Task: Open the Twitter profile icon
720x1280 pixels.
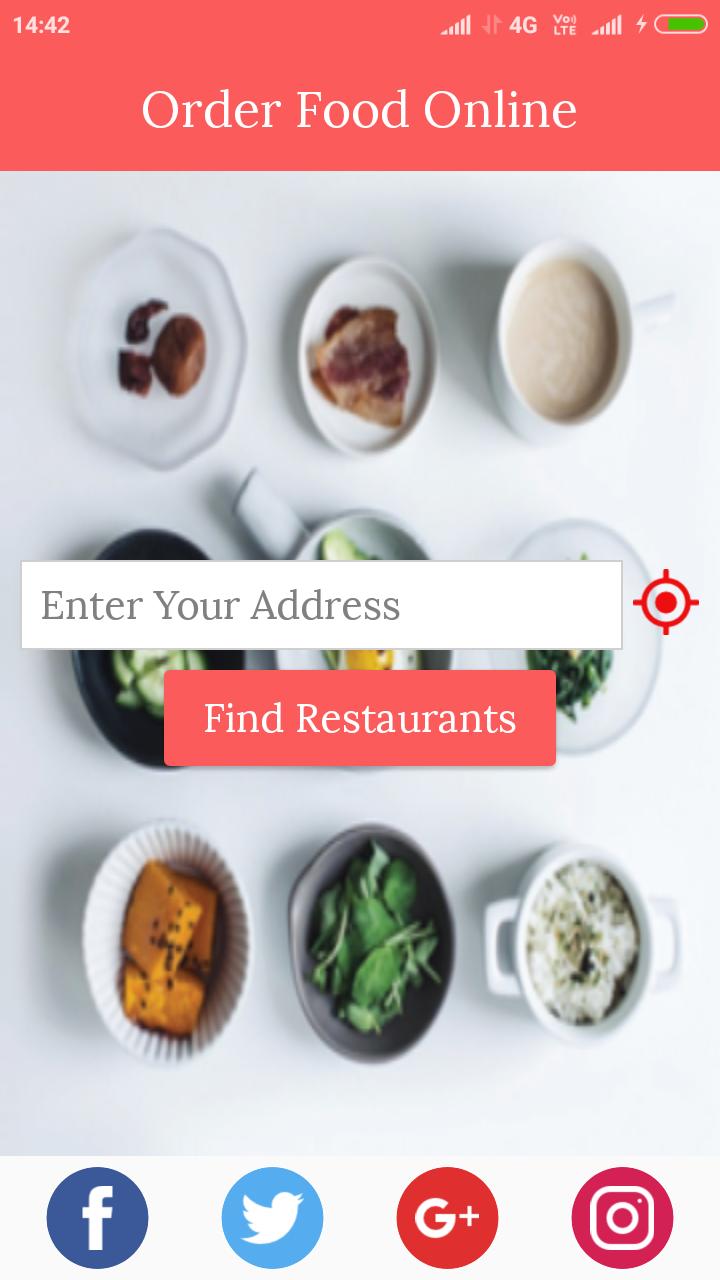Action: point(272,1218)
